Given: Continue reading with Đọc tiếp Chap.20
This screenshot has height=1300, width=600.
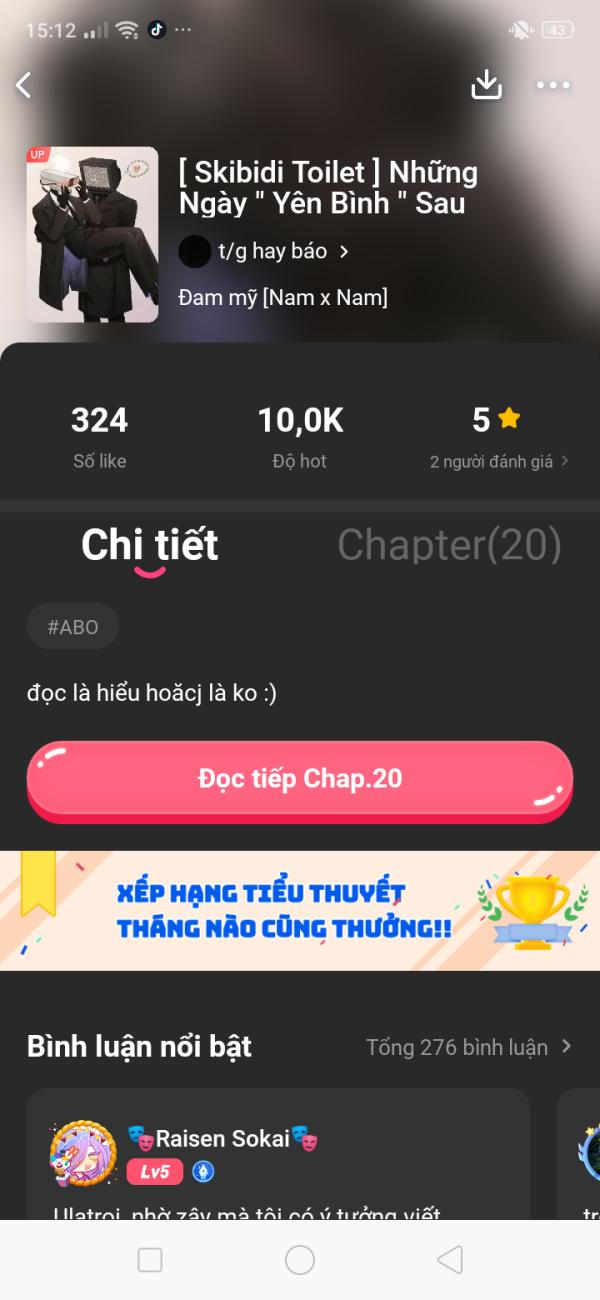Looking at the screenshot, I should coord(300,779).
